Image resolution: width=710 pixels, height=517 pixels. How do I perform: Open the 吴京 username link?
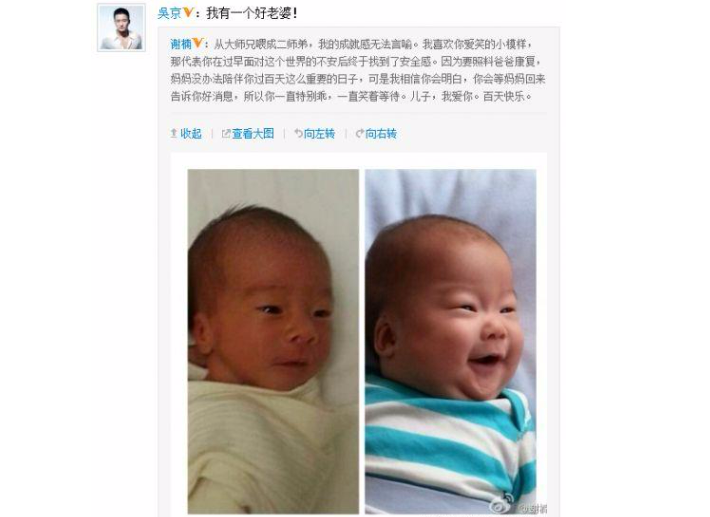coord(169,13)
